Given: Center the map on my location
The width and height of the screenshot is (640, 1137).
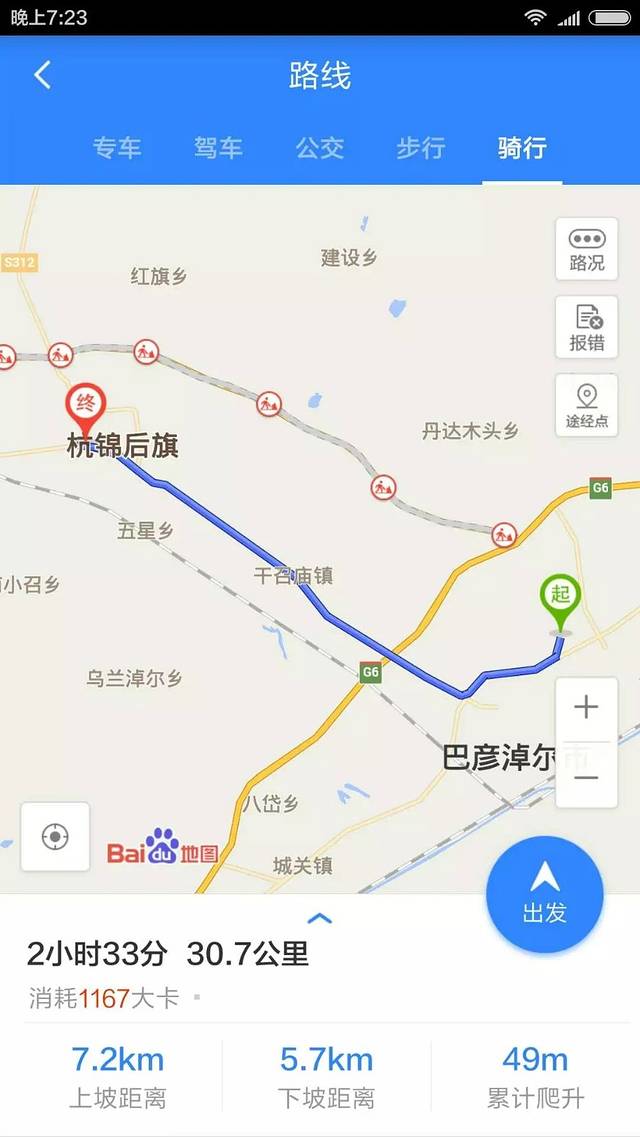Looking at the screenshot, I should (55, 836).
